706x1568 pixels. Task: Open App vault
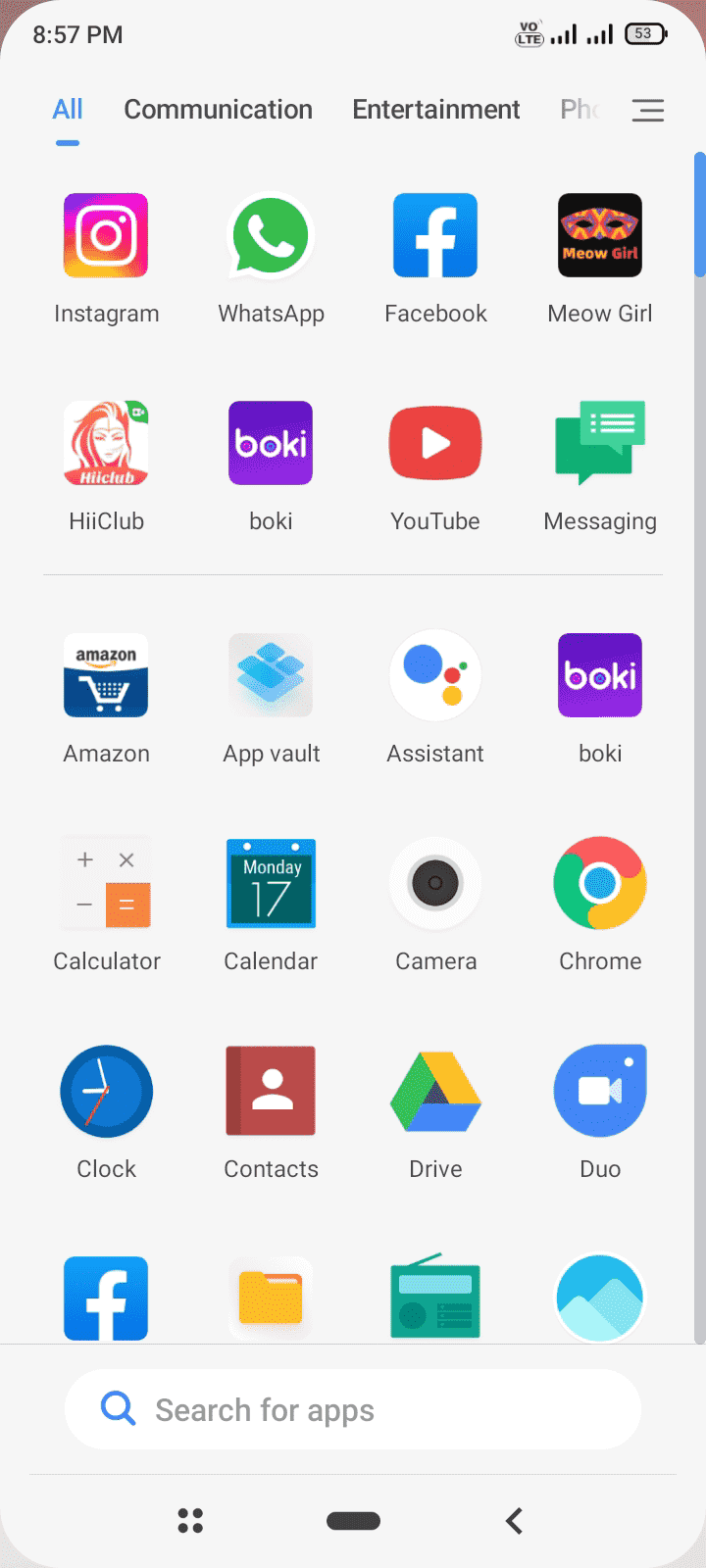pyautogui.click(x=271, y=675)
